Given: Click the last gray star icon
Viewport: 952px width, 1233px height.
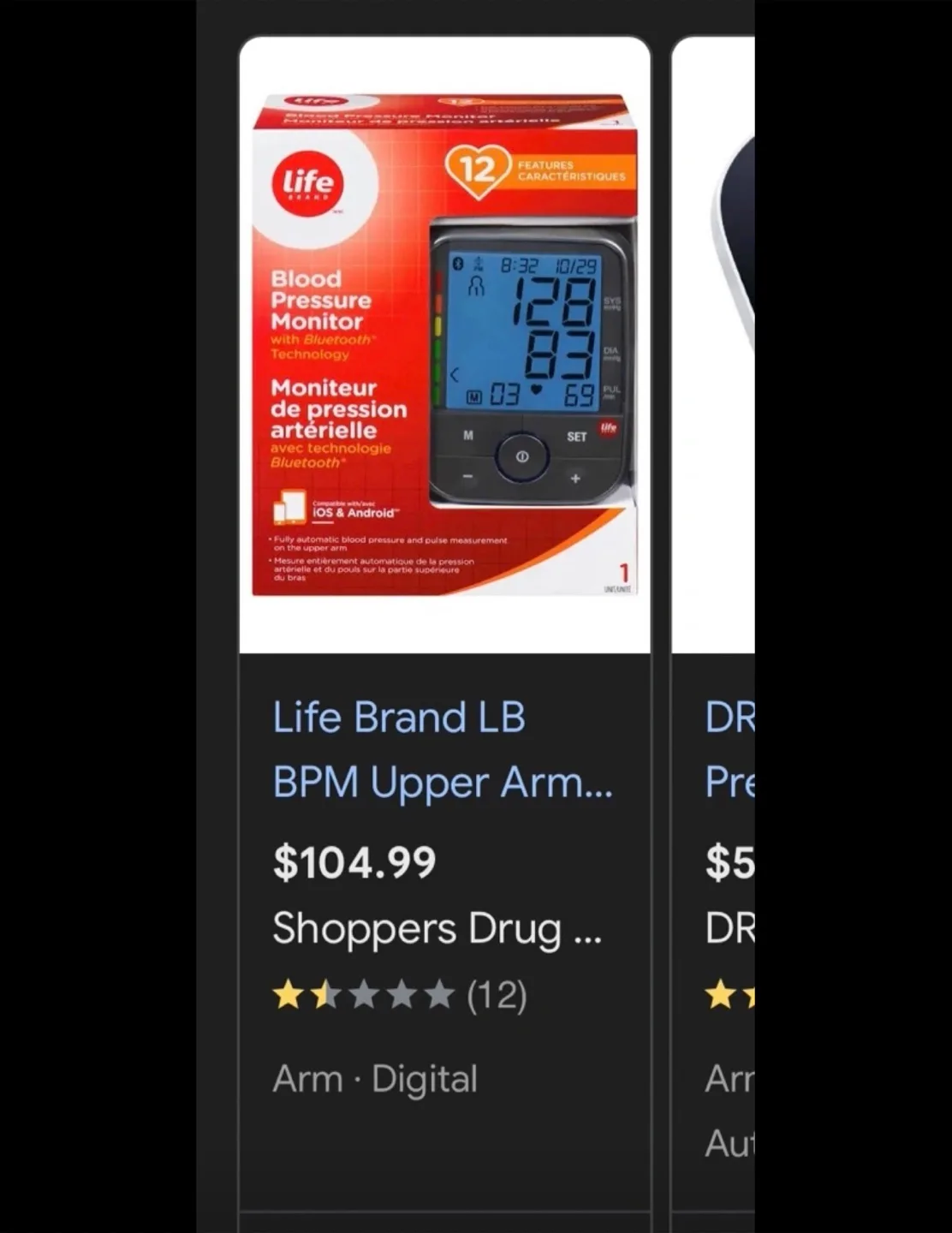Looking at the screenshot, I should pos(439,993).
